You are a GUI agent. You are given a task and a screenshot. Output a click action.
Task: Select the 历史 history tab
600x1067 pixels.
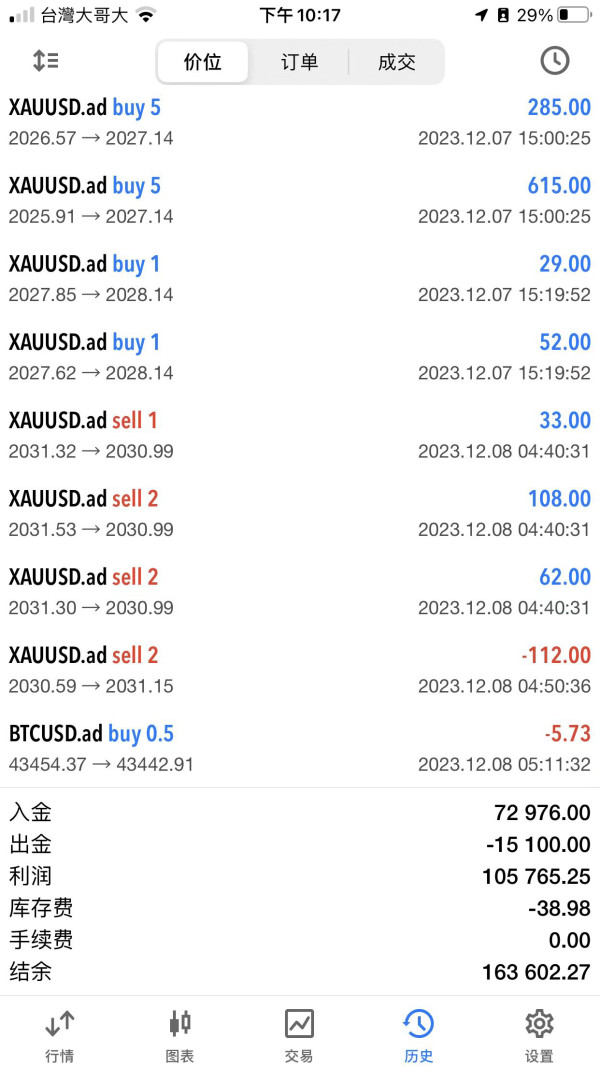[x=418, y=1034]
